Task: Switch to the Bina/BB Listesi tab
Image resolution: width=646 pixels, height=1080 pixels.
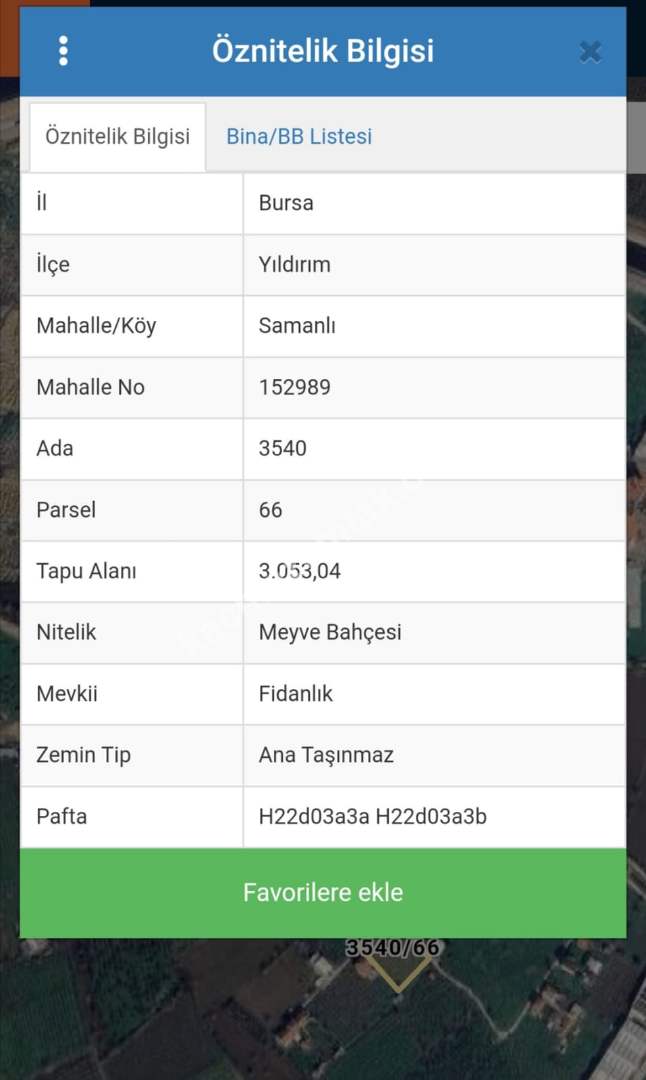Action: [299, 137]
